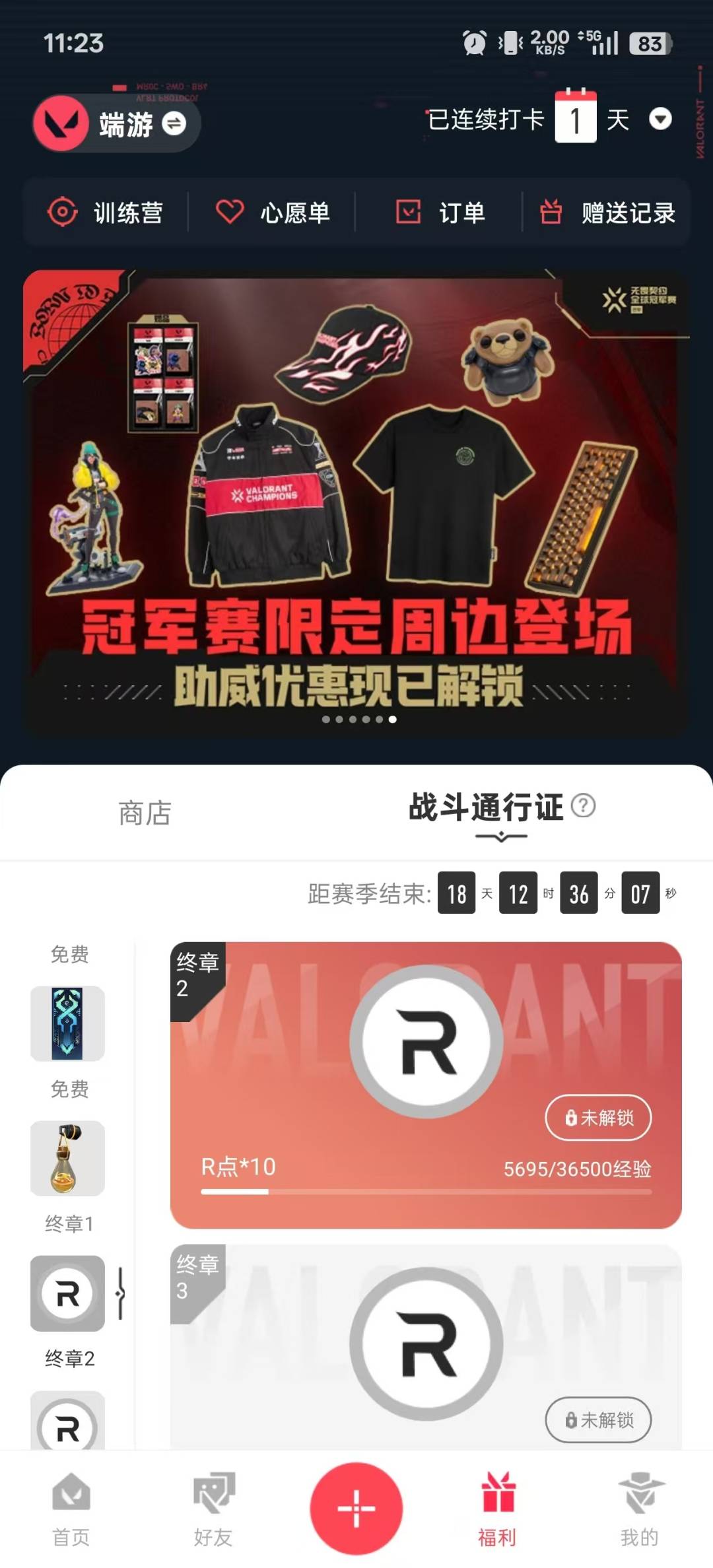Tap the red plus create button
The width and height of the screenshot is (713, 1568).
356,1509
